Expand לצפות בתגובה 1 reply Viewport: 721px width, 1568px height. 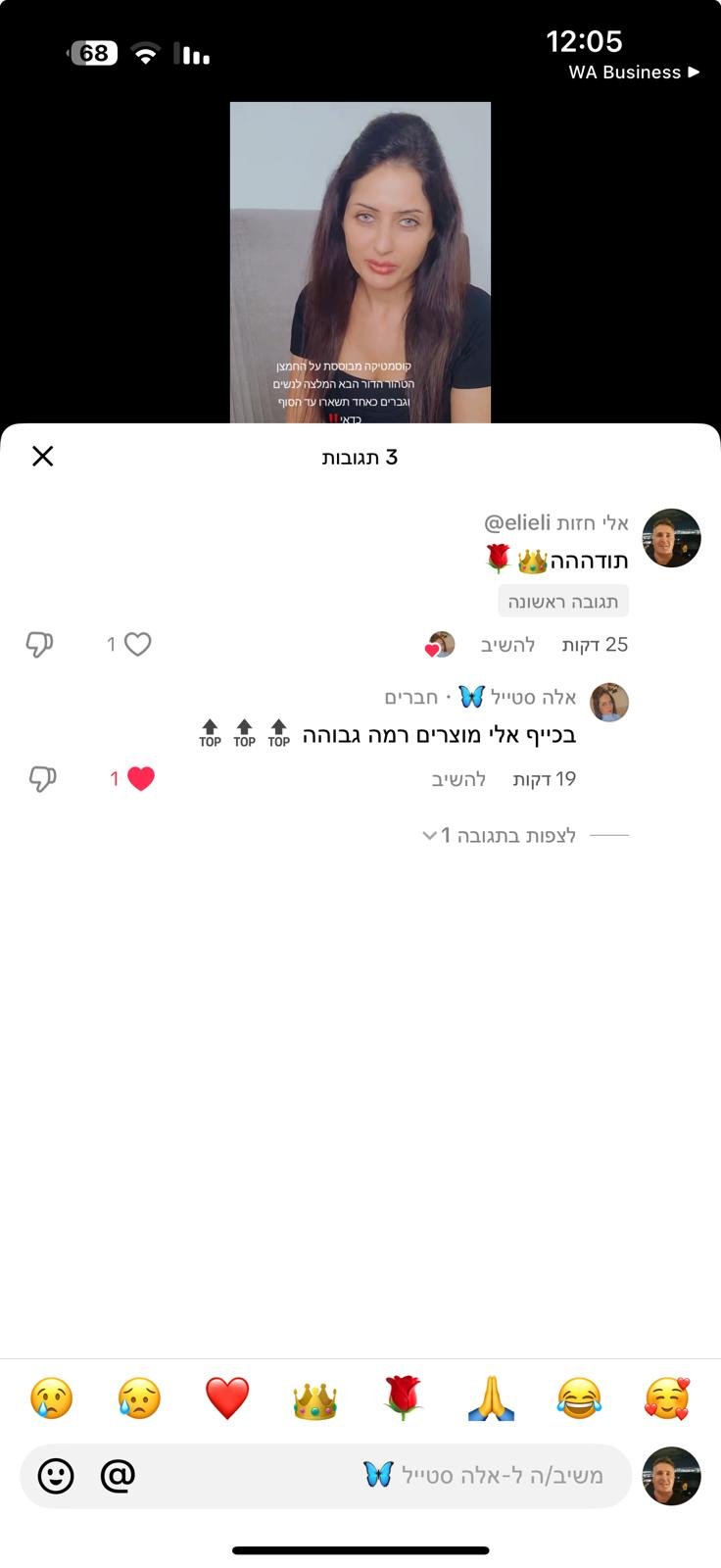tap(500, 835)
